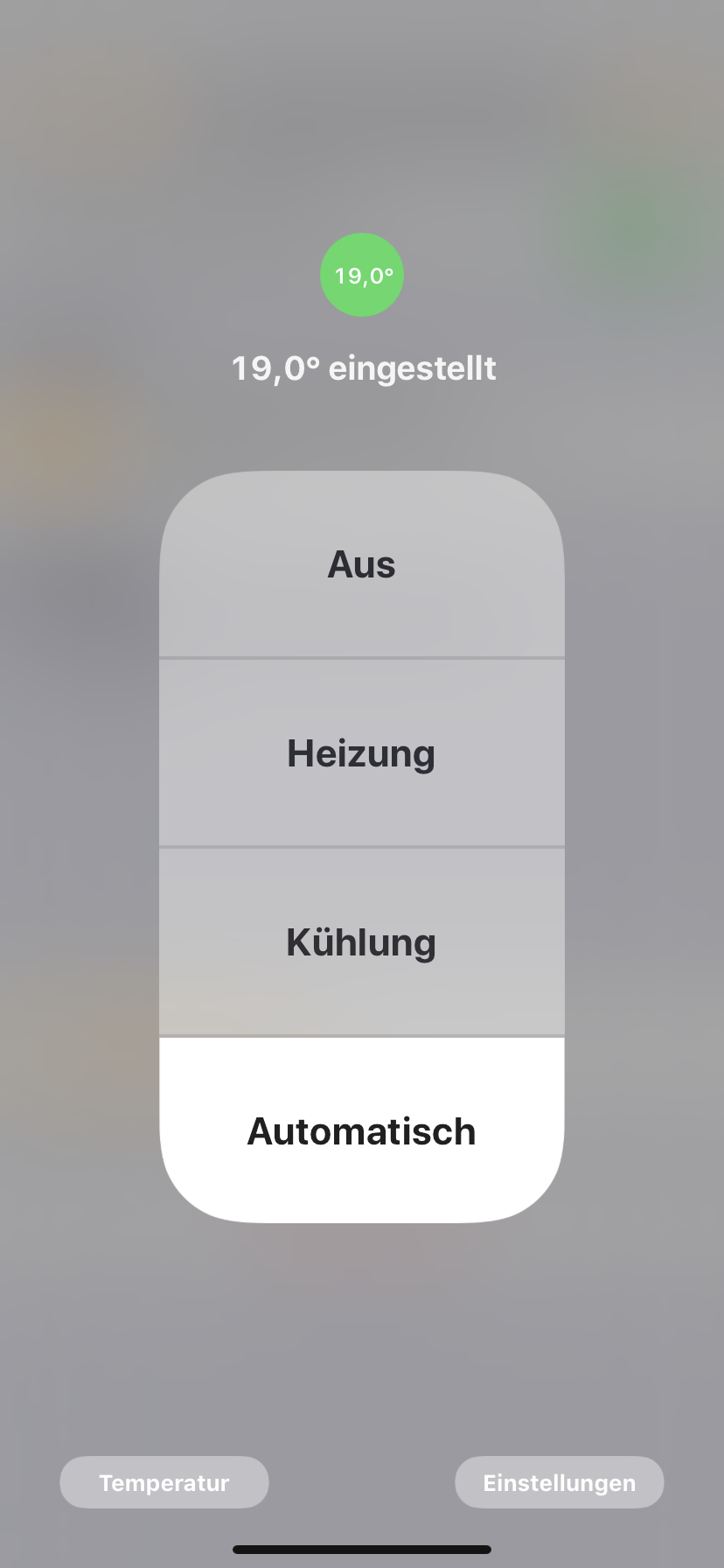Select the Heizung mode
724x1568 pixels.
pyautogui.click(x=361, y=753)
